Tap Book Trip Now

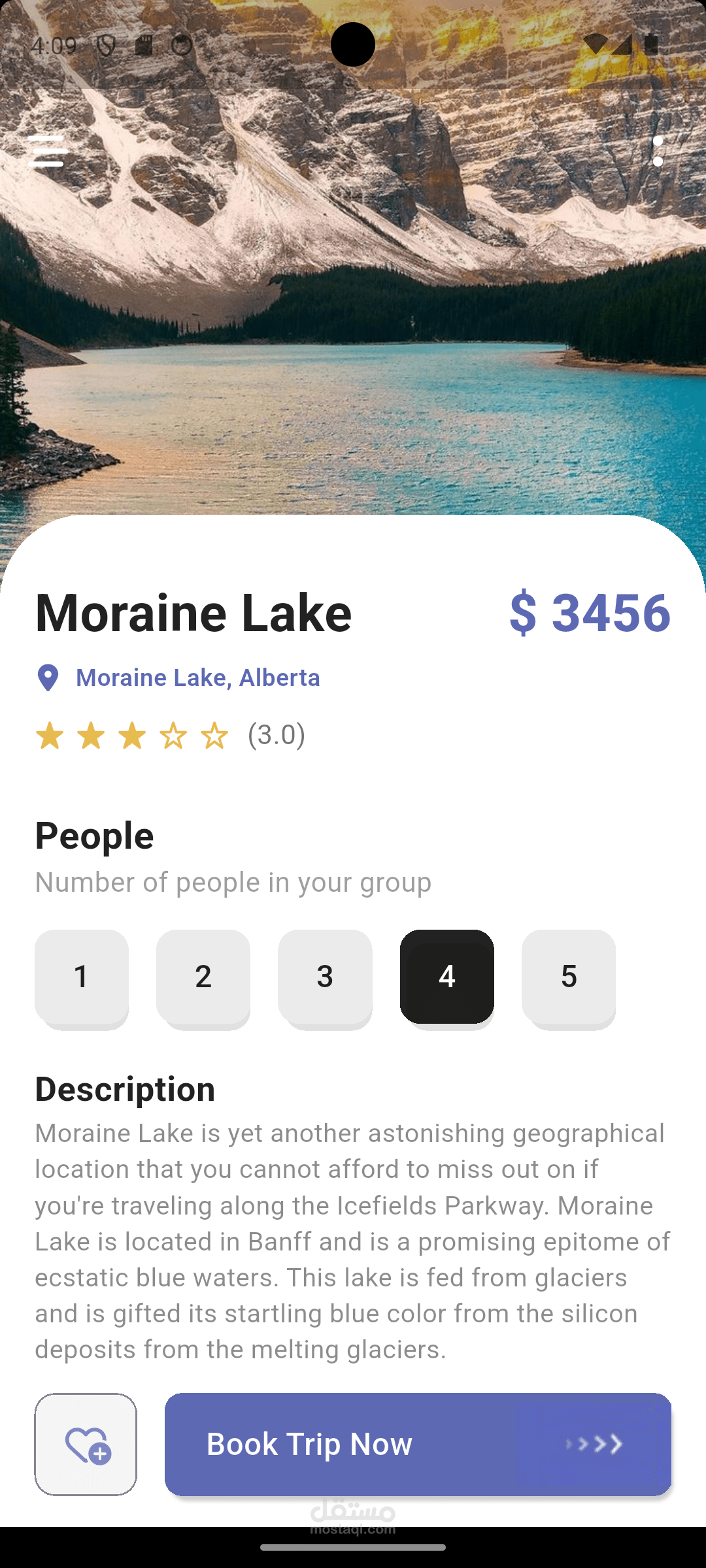418,1445
